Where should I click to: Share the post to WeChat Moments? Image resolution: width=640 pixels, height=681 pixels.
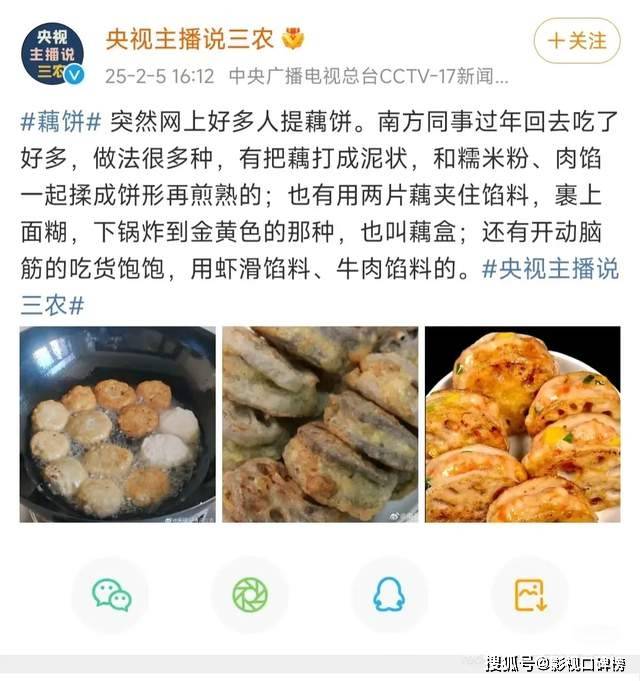point(250,595)
